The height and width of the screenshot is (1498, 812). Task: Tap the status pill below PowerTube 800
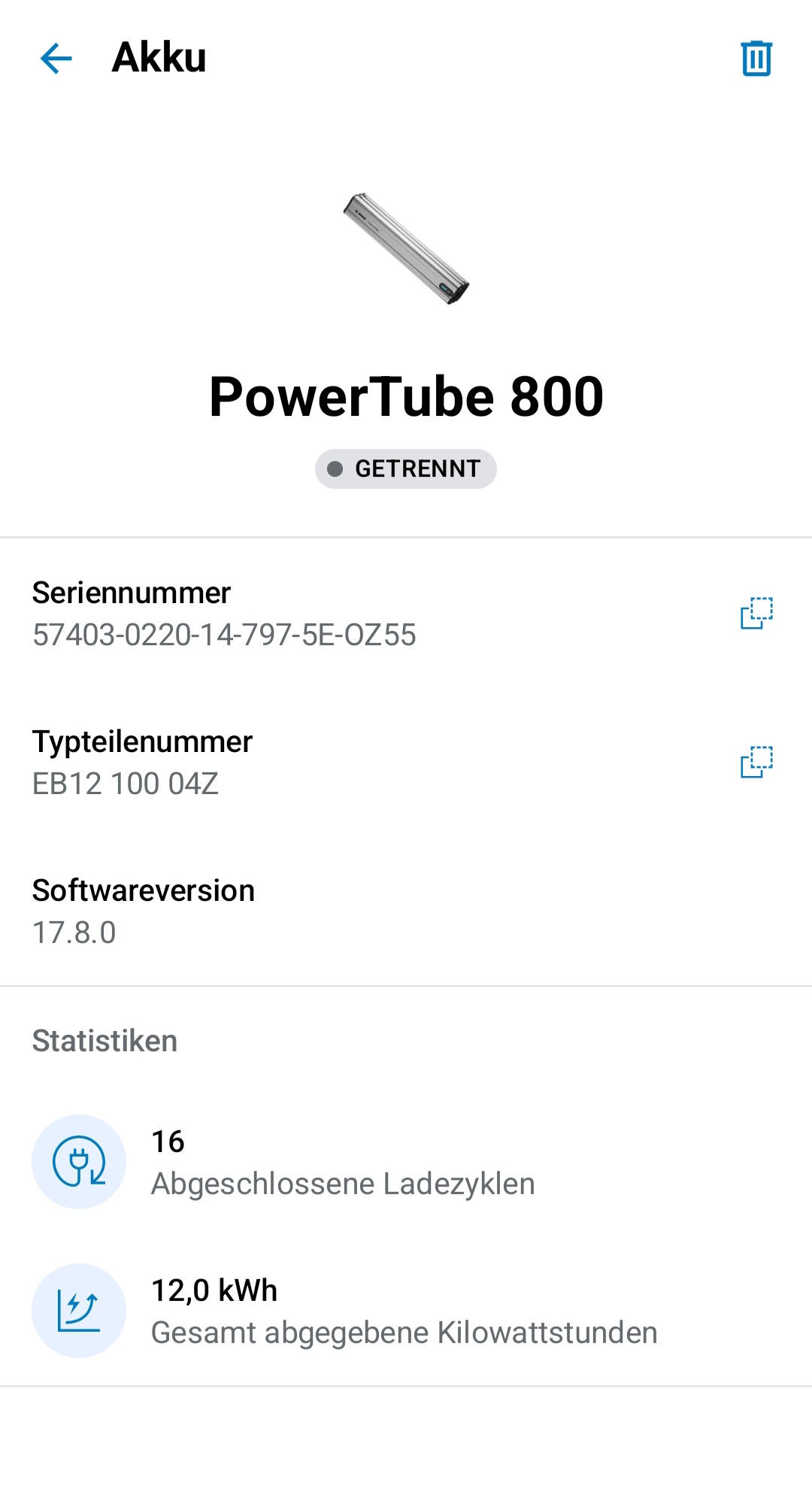click(406, 469)
